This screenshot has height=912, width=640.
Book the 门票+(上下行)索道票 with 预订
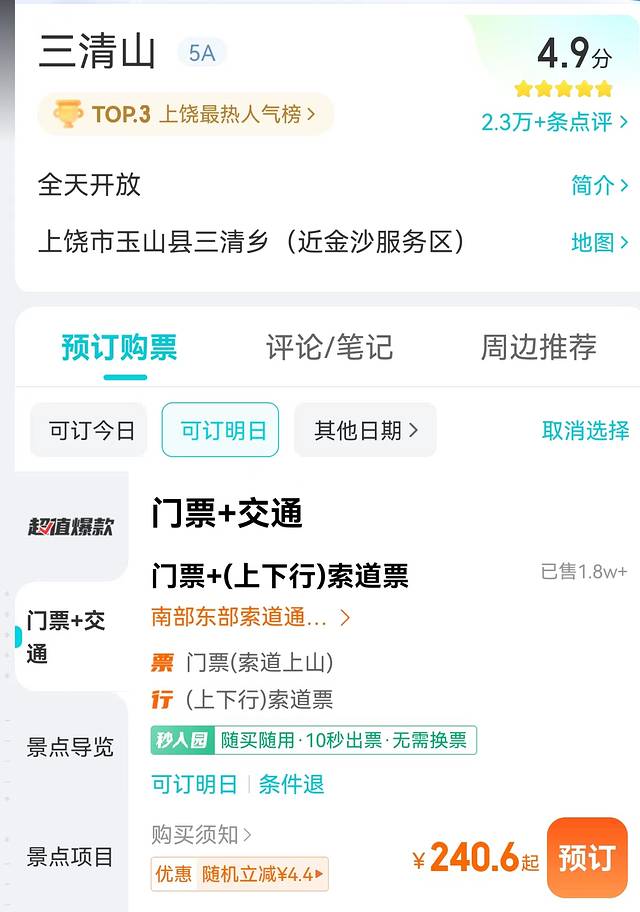click(587, 858)
